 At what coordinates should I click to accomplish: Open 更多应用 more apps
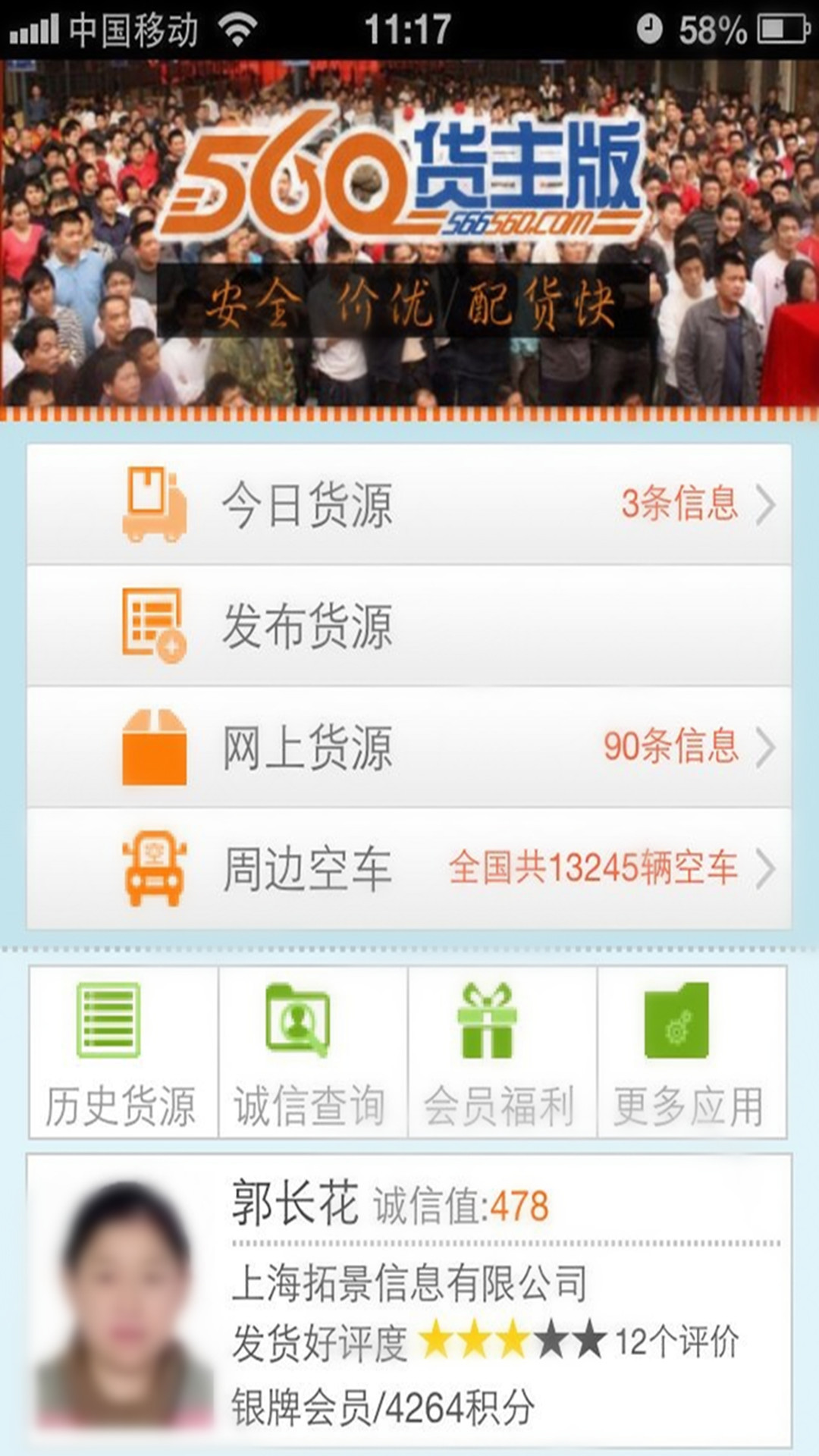[692, 1052]
